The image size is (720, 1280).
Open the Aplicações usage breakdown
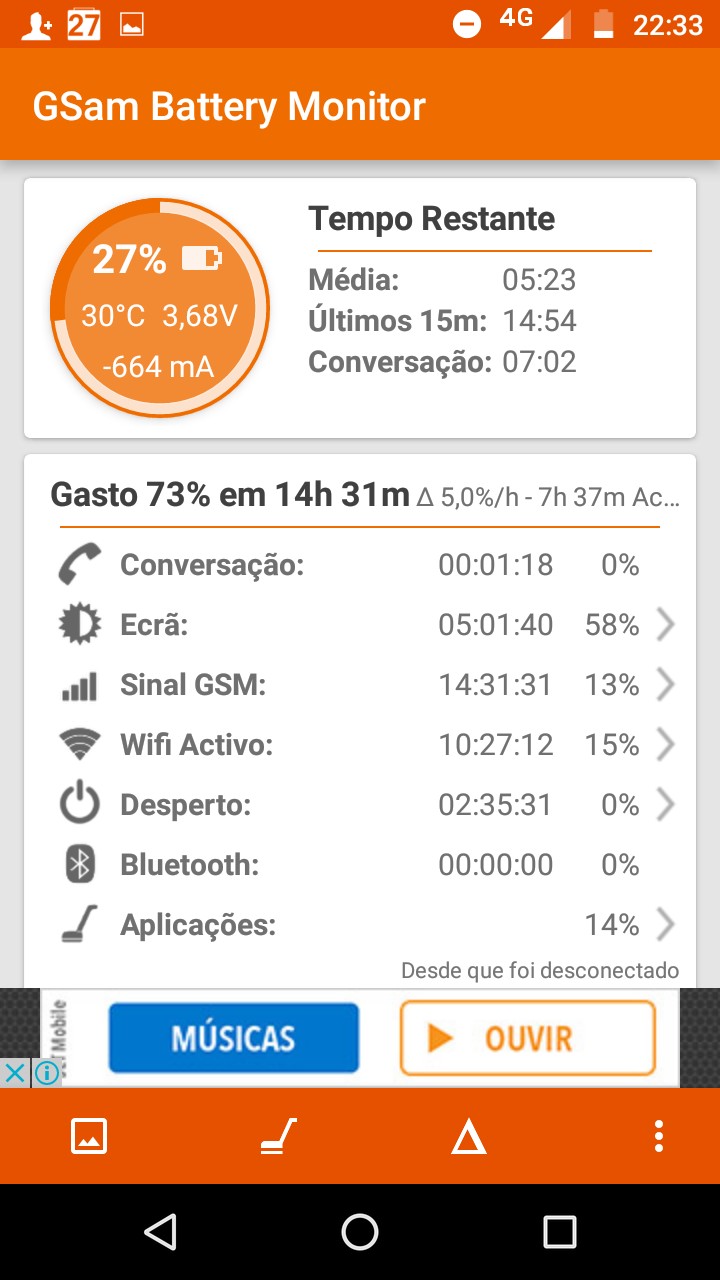tap(360, 925)
